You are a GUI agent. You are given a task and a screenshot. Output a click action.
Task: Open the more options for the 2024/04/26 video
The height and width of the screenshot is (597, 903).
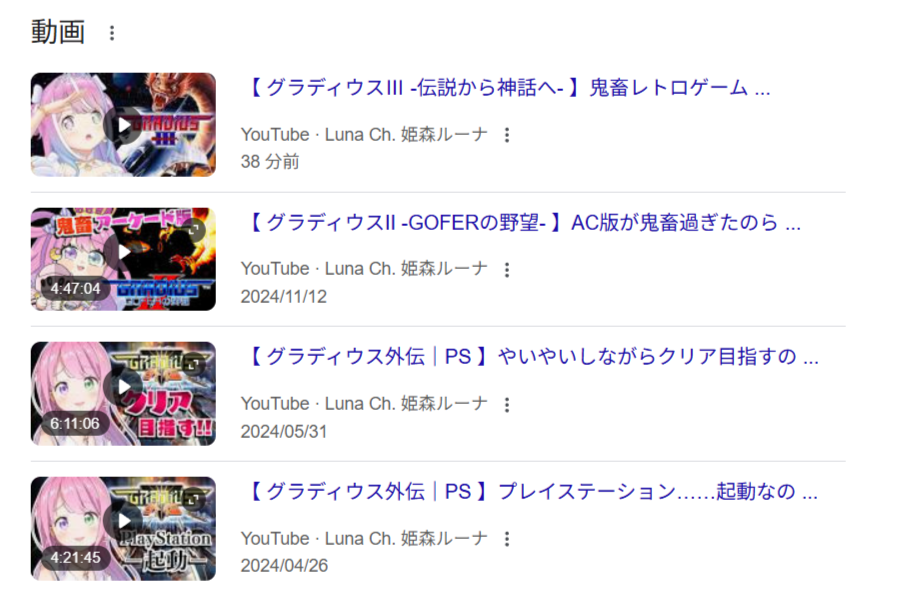pyautogui.click(x=507, y=539)
